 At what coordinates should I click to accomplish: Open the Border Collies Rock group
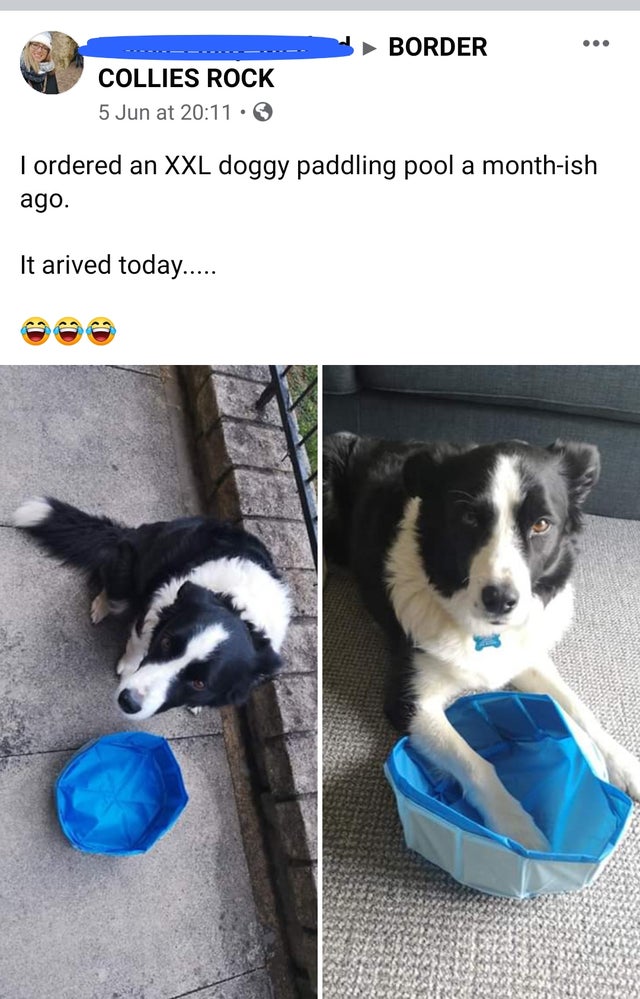coord(437,47)
